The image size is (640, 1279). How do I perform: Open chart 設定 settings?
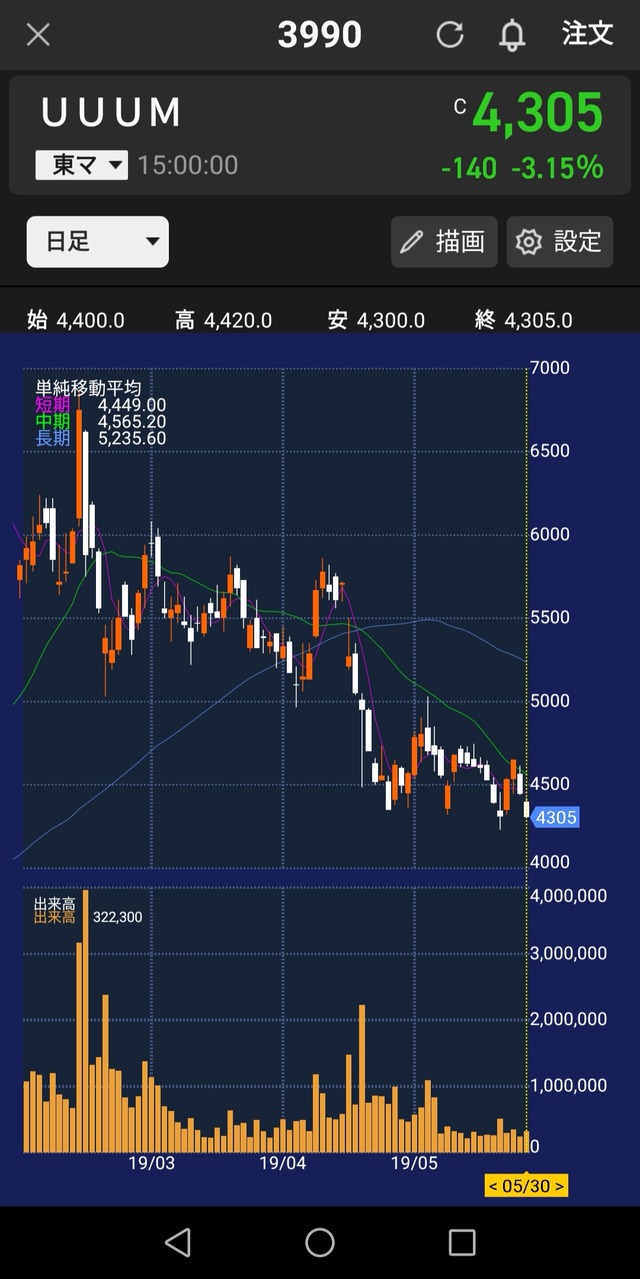coord(559,242)
